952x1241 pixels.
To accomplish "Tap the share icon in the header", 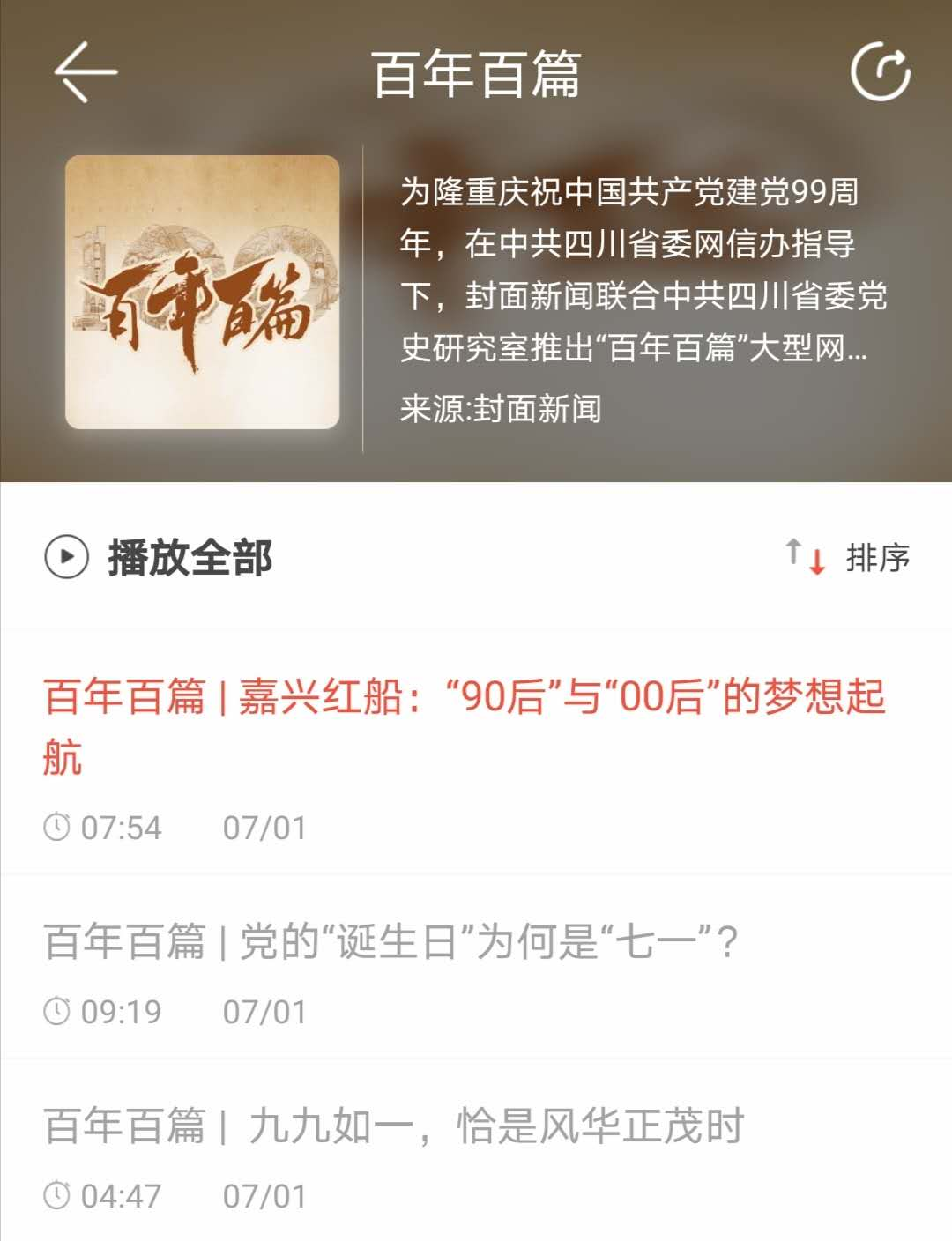I will (x=880, y=71).
